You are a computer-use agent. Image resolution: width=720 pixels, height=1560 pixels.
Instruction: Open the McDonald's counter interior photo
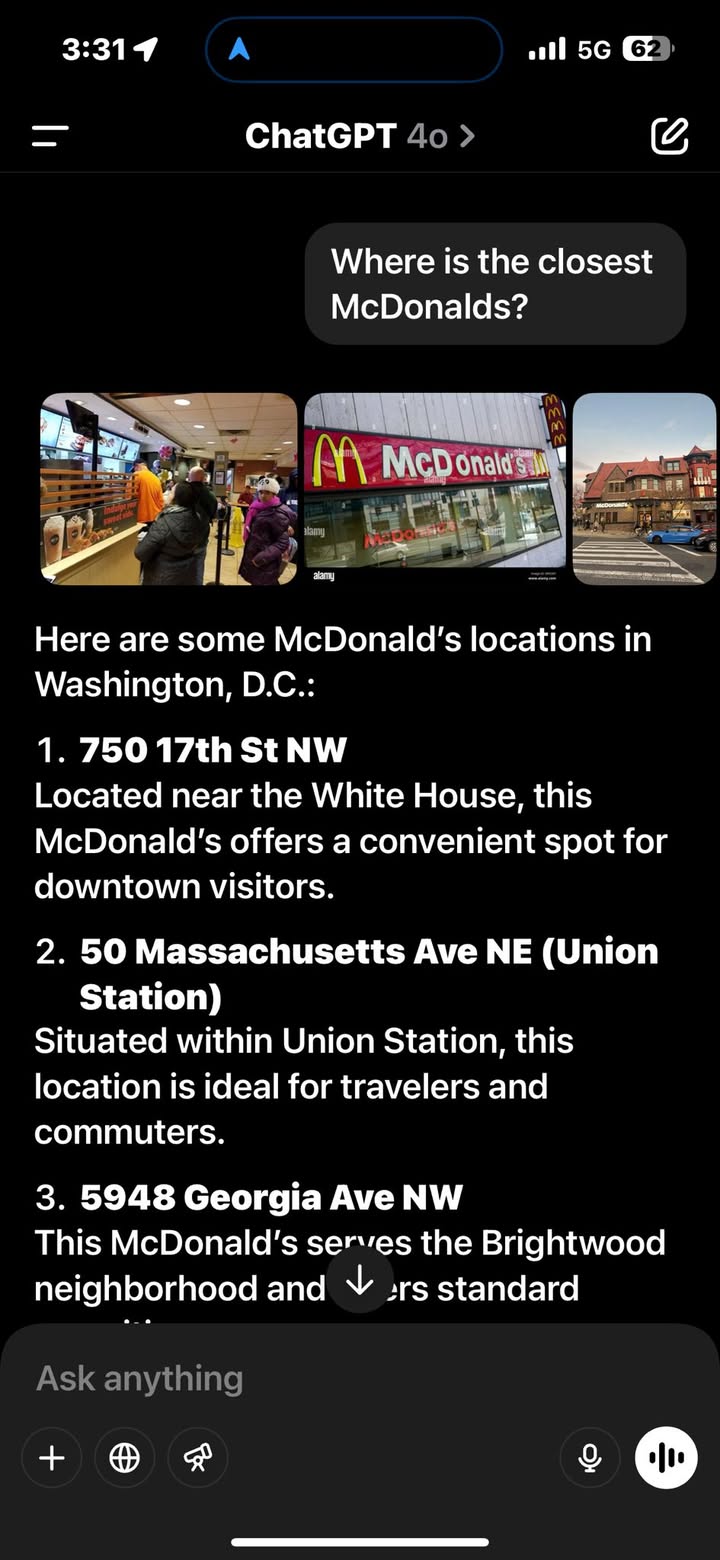pos(169,489)
